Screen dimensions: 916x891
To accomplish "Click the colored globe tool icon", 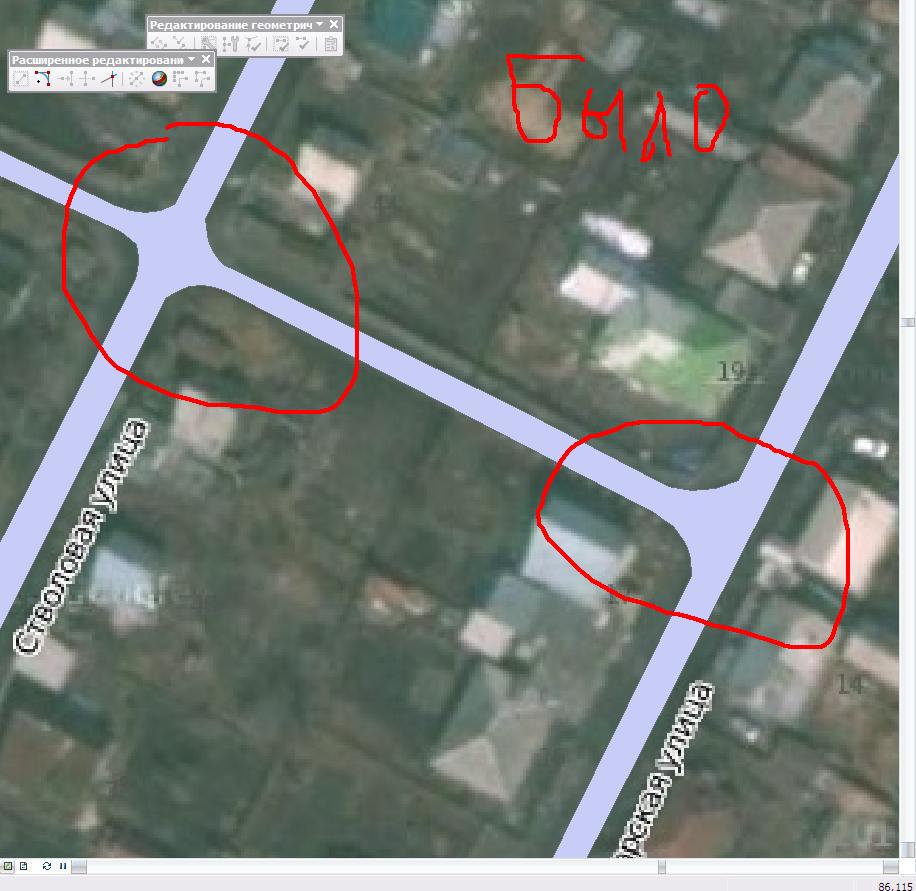I will coord(159,79).
